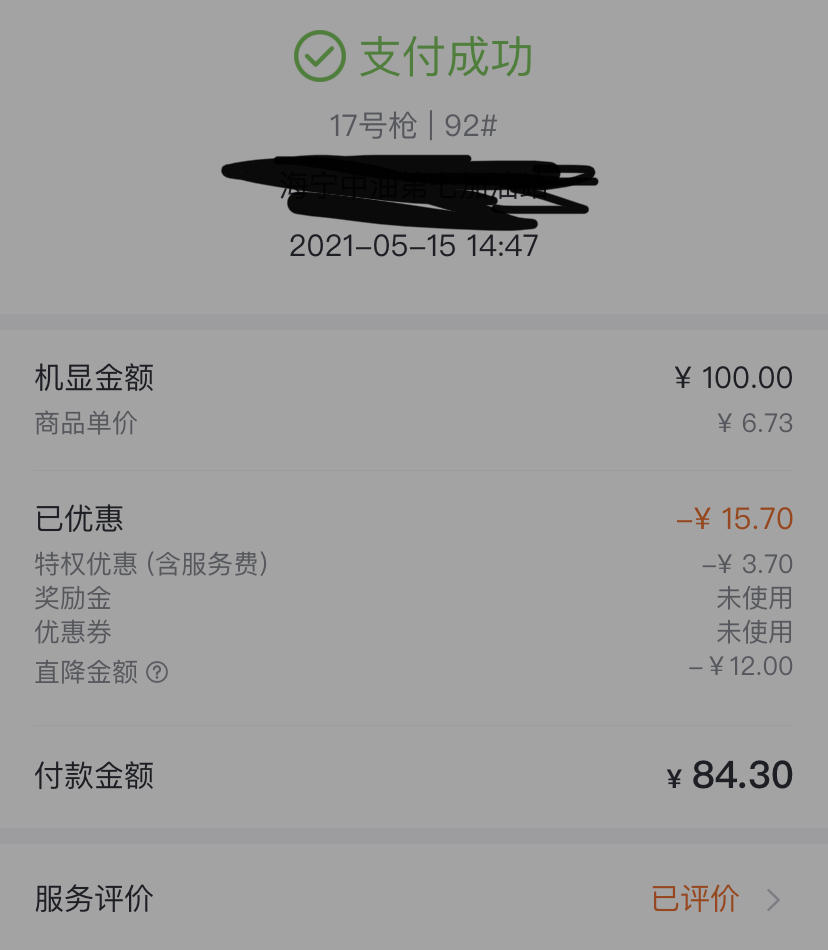Image resolution: width=828 pixels, height=950 pixels.
Task: Tap the 92# fuel grade label
Action: 470,128
